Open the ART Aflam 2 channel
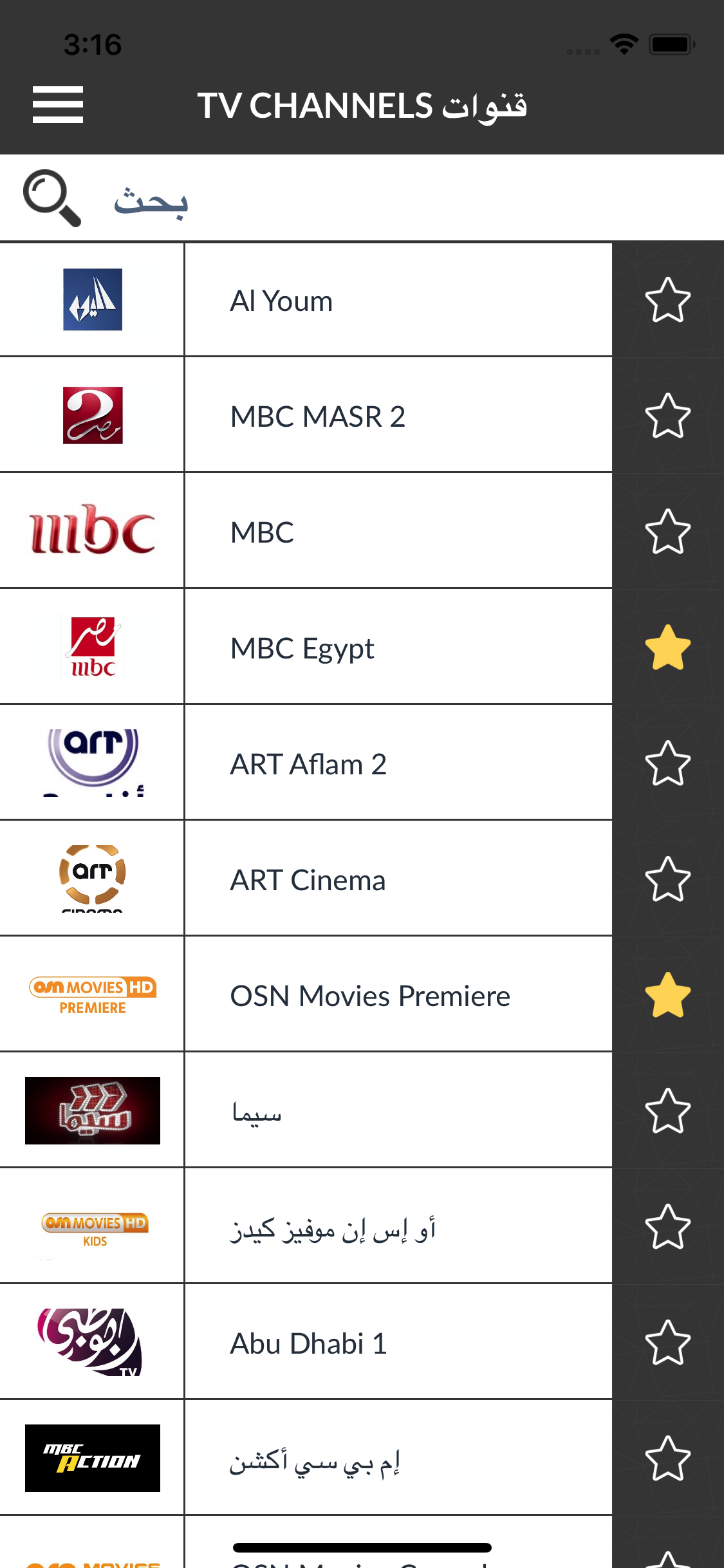This screenshot has height=1568, width=724. [306, 763]
